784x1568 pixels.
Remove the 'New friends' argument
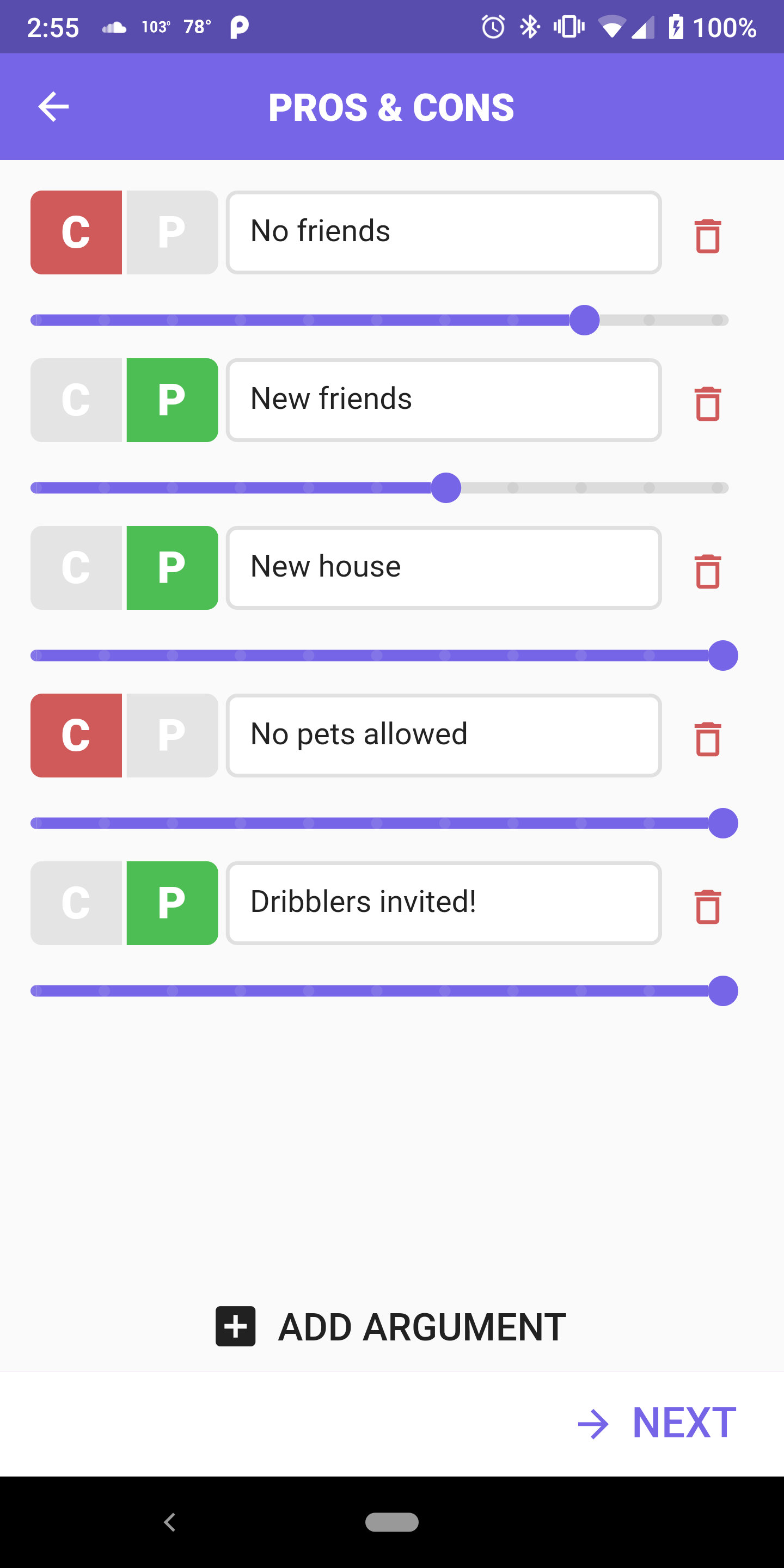(x=707, y=403)
